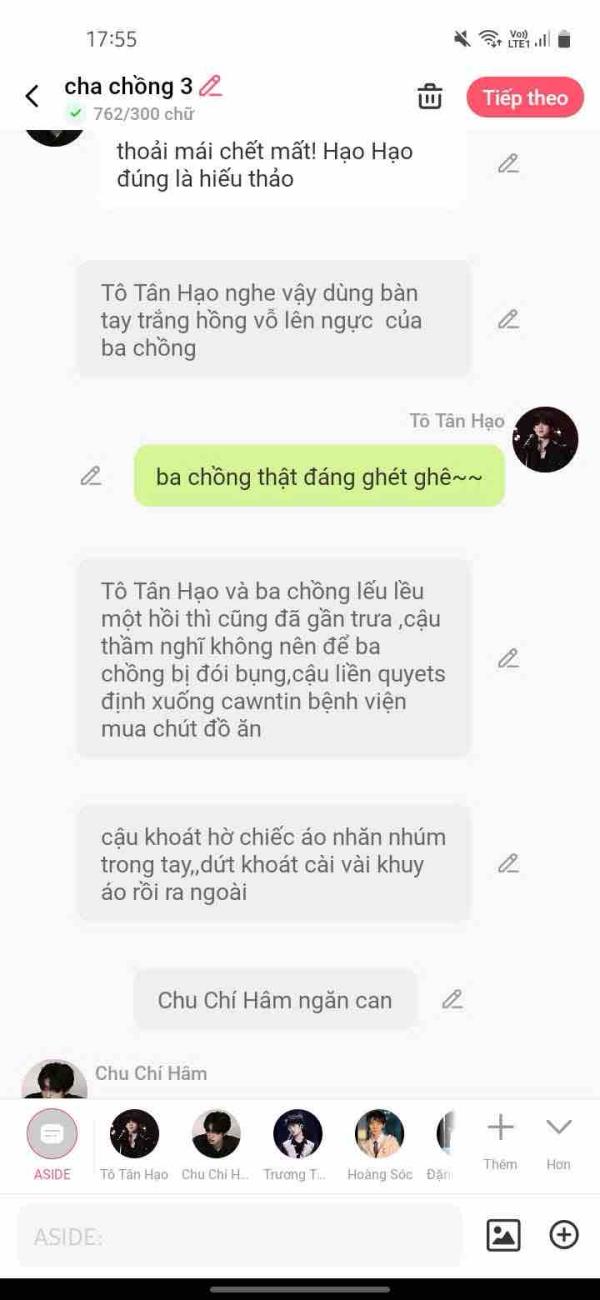This screenshot has height=1300, width=600.
Task: Insert an image via picture icon
Action: 503,1235
